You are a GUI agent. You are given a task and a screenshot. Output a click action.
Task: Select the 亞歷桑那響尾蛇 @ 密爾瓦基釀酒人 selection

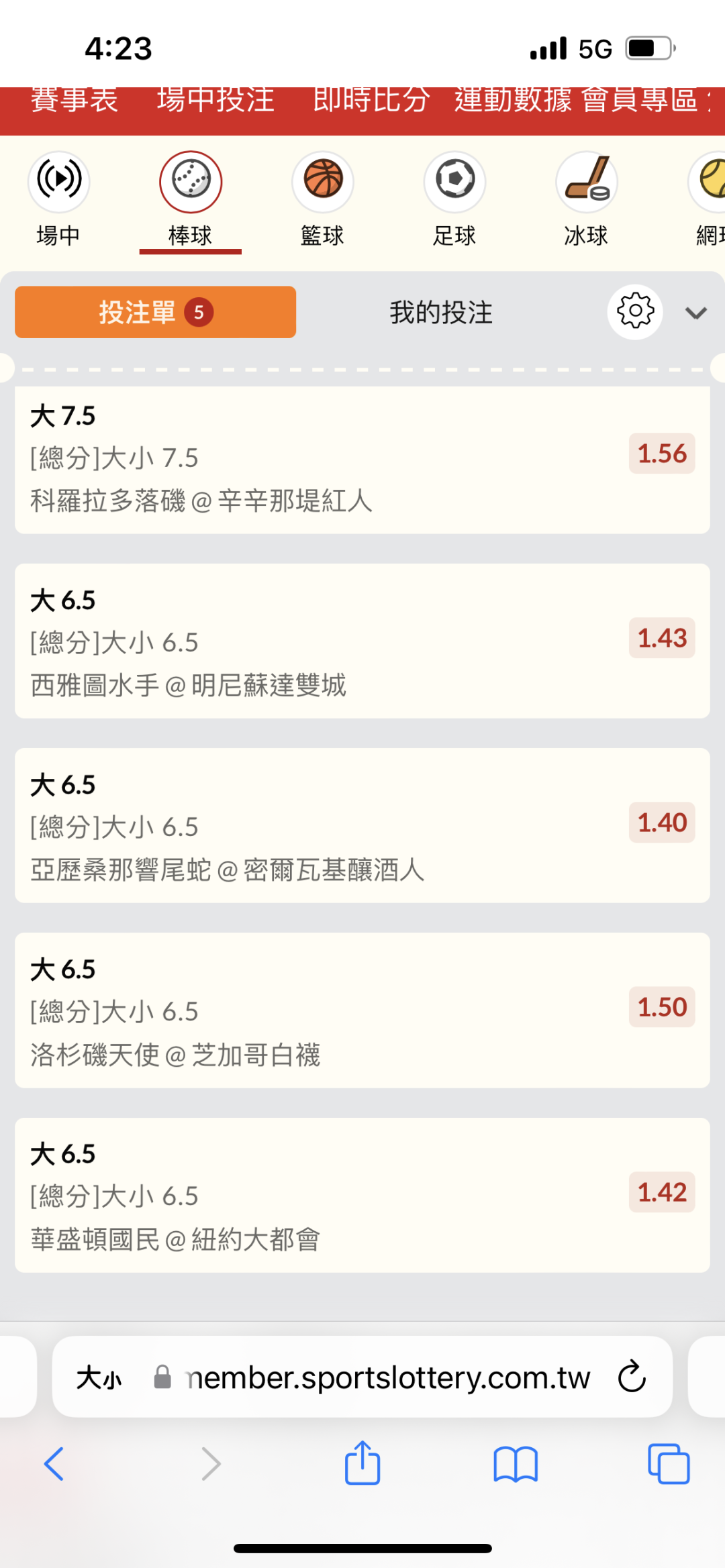point(227,870)
